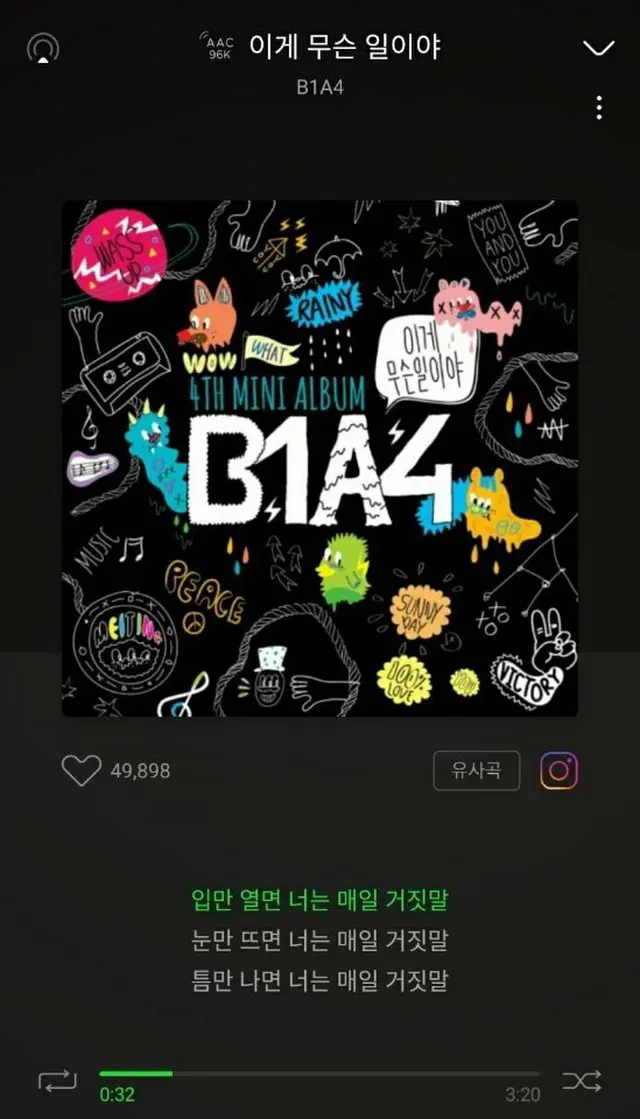This screenshot has width=640, height=1119.
Task: Open the B1A4 album cover art
Action: point(320,458)
